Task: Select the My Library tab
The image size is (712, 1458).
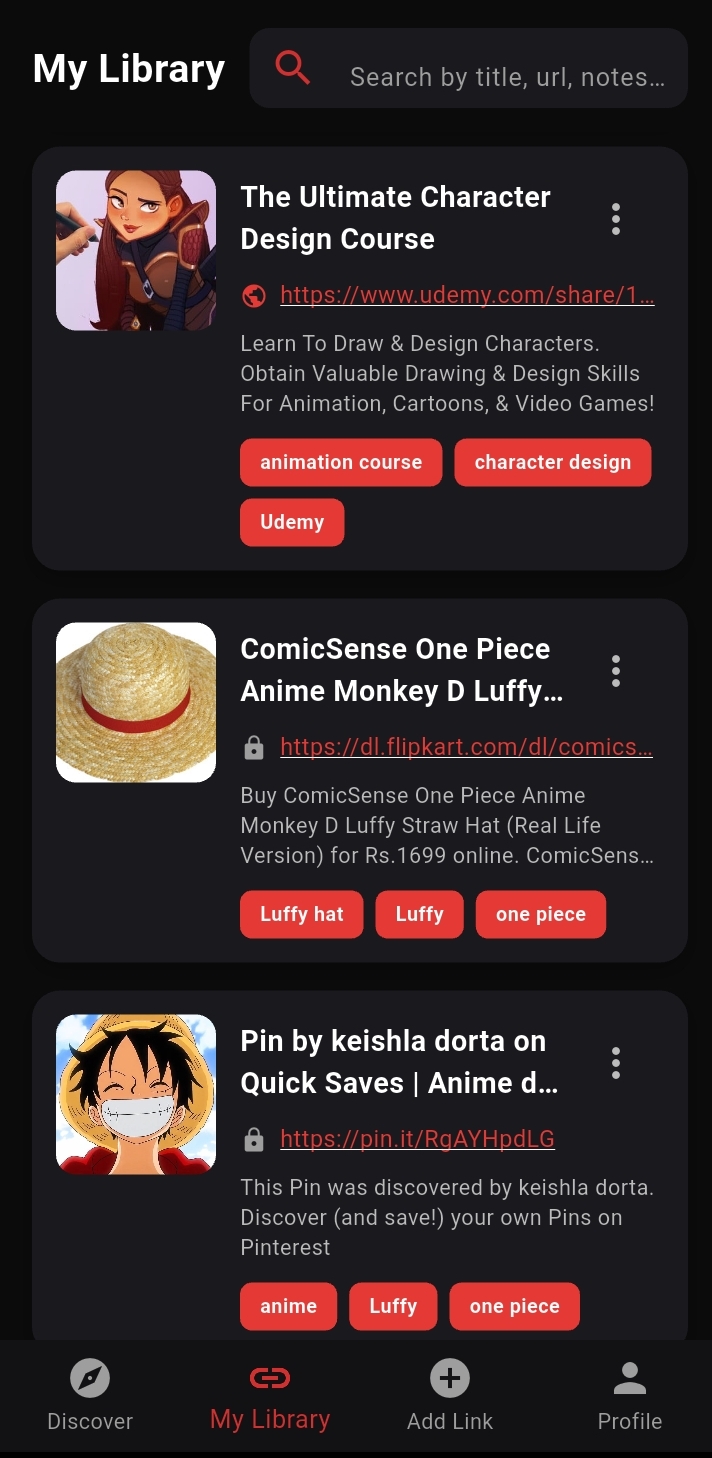Action: (x=270, y=1397)
